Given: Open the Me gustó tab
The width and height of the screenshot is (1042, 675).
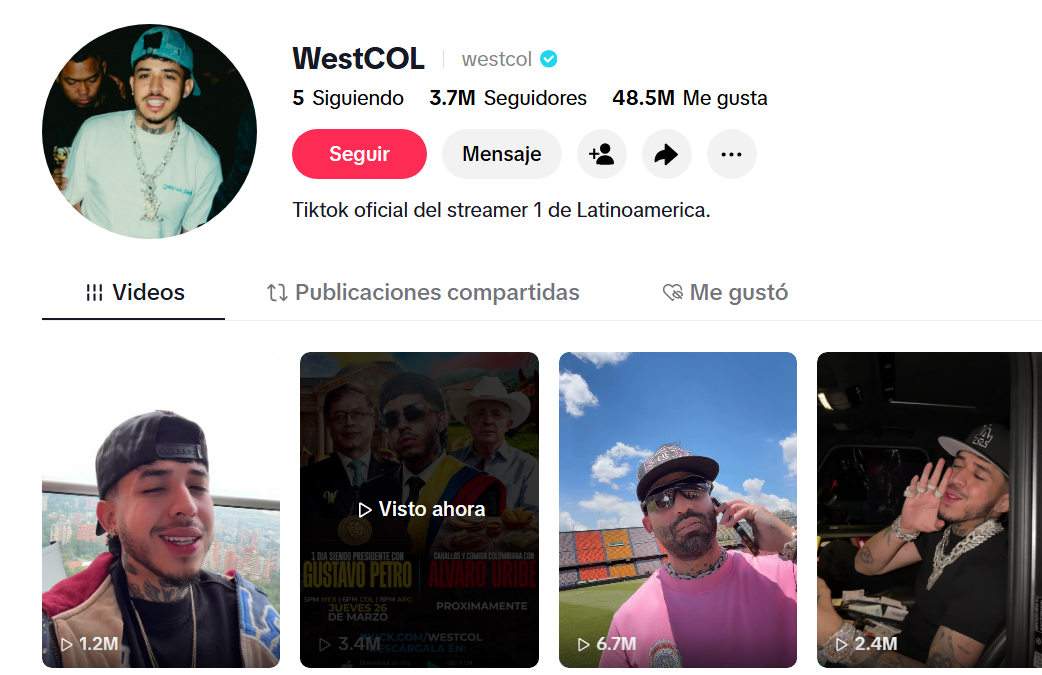Looking at the screenshot, I should [x=726, y=292].
